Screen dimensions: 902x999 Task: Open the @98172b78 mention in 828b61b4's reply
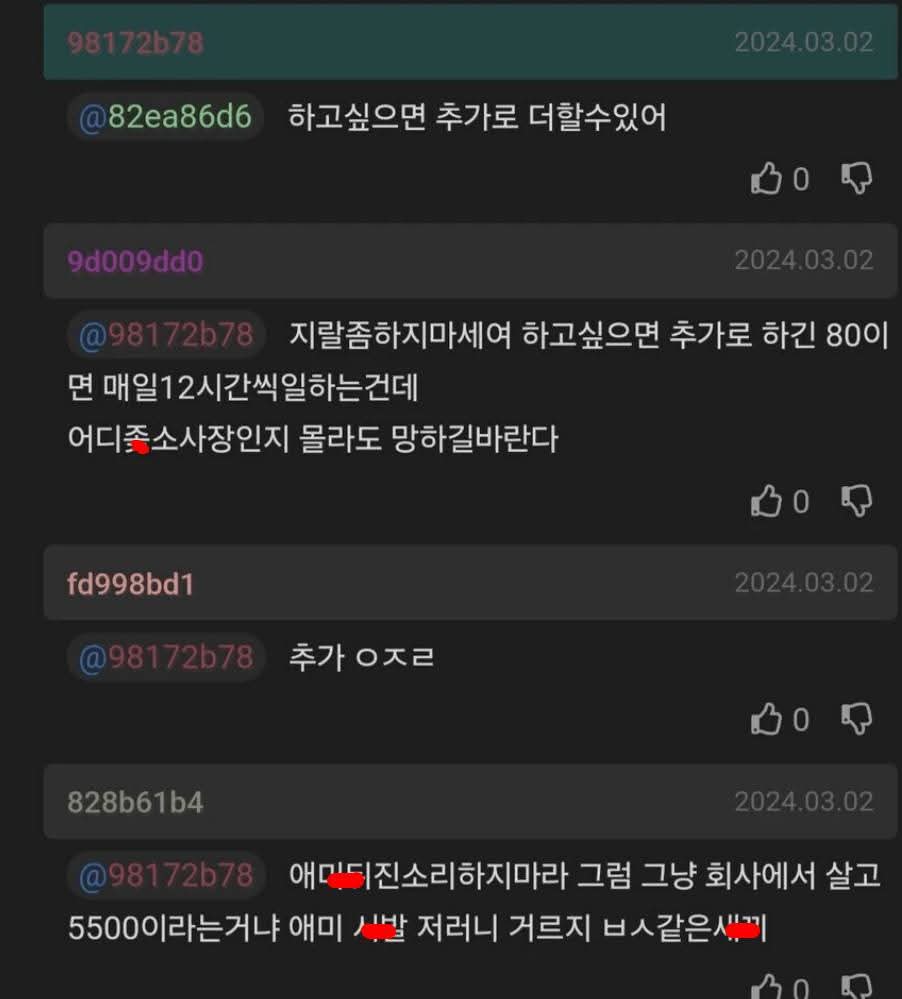click(x=165, y=876)
